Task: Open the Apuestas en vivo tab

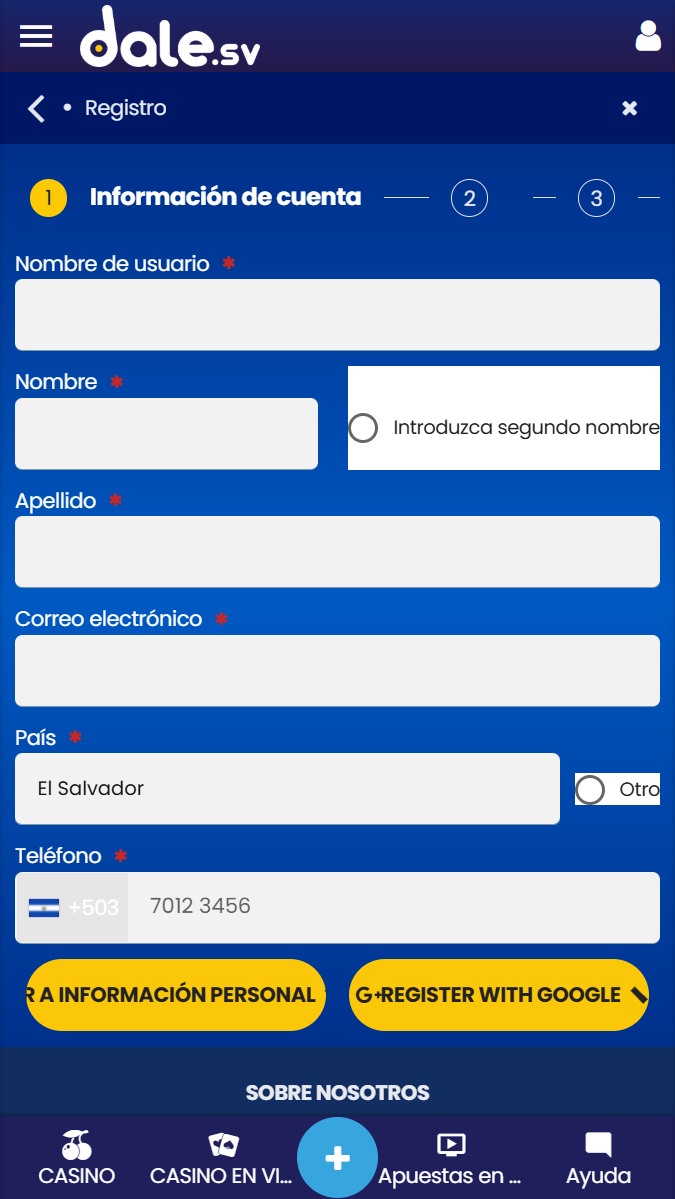Action: coord(451,1158)
